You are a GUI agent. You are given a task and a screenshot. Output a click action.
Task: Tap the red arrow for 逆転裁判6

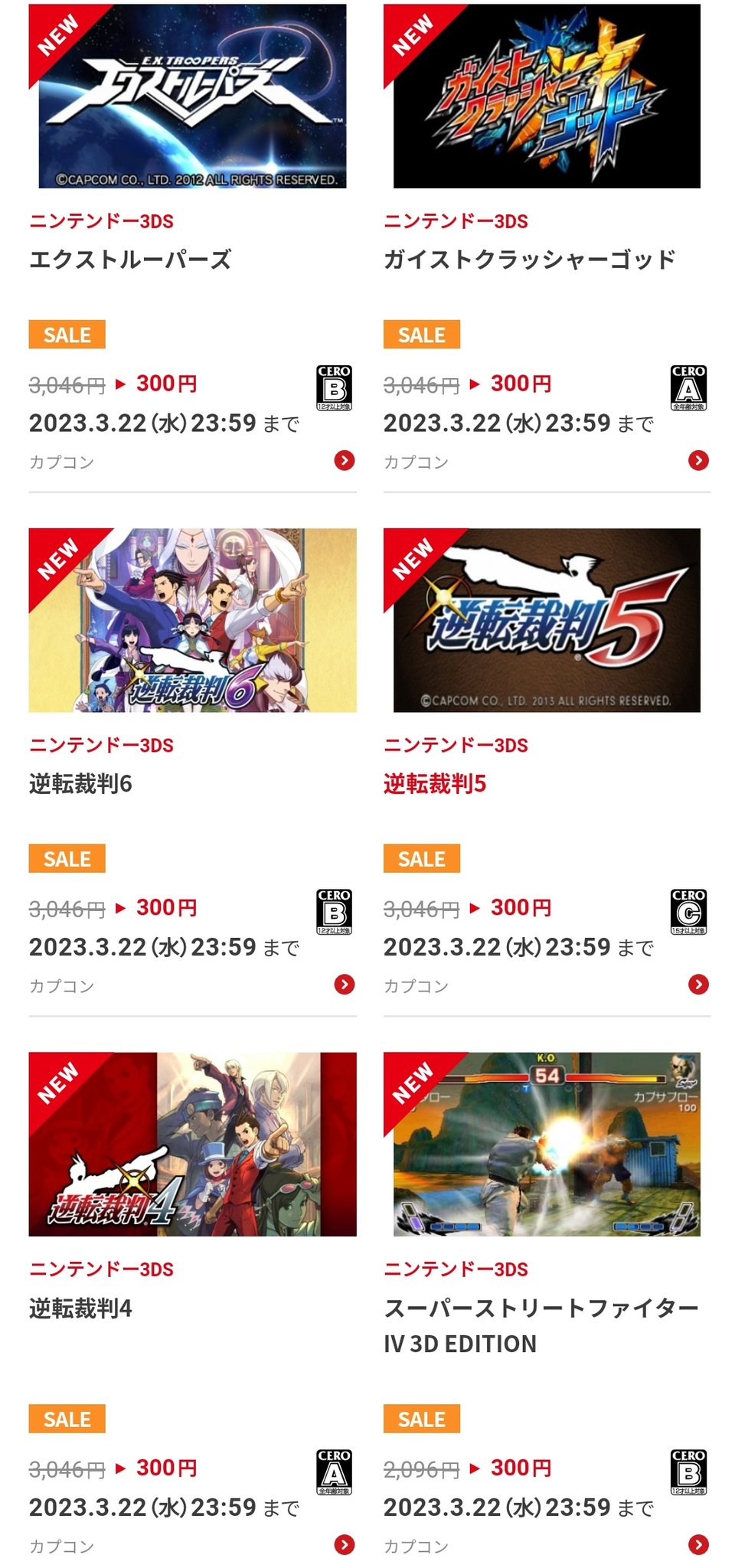[x=345, y=985]
